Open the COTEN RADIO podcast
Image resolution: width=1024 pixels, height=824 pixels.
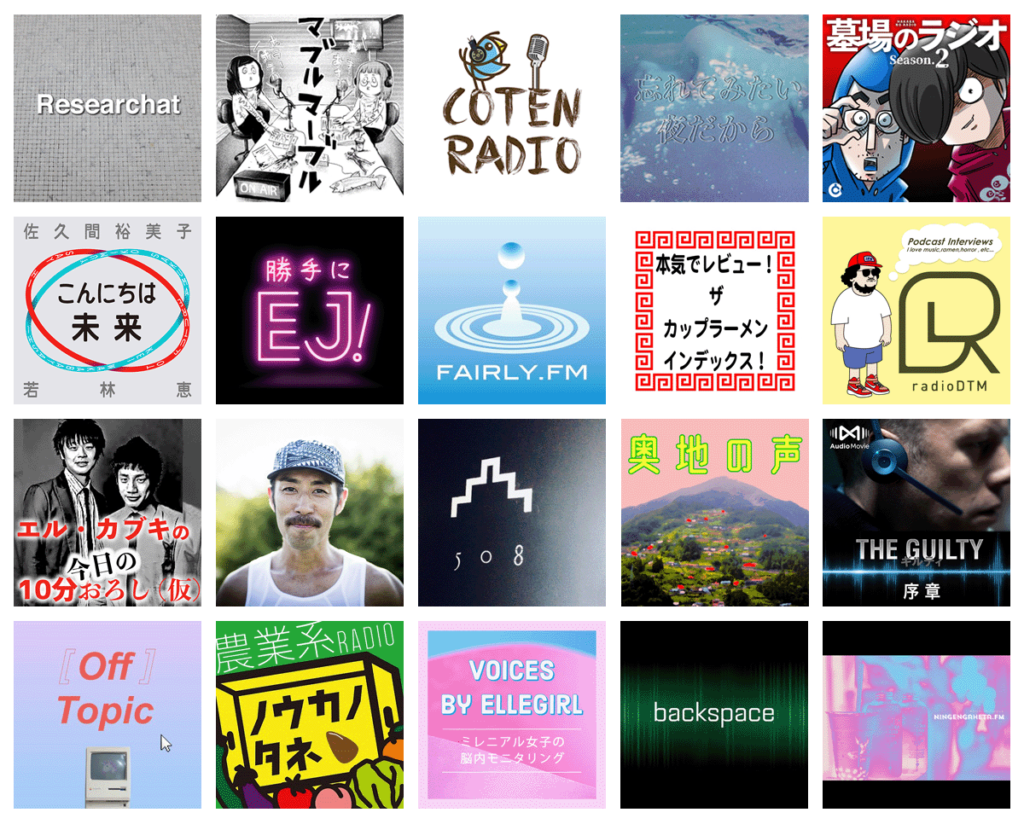[512, 108]
